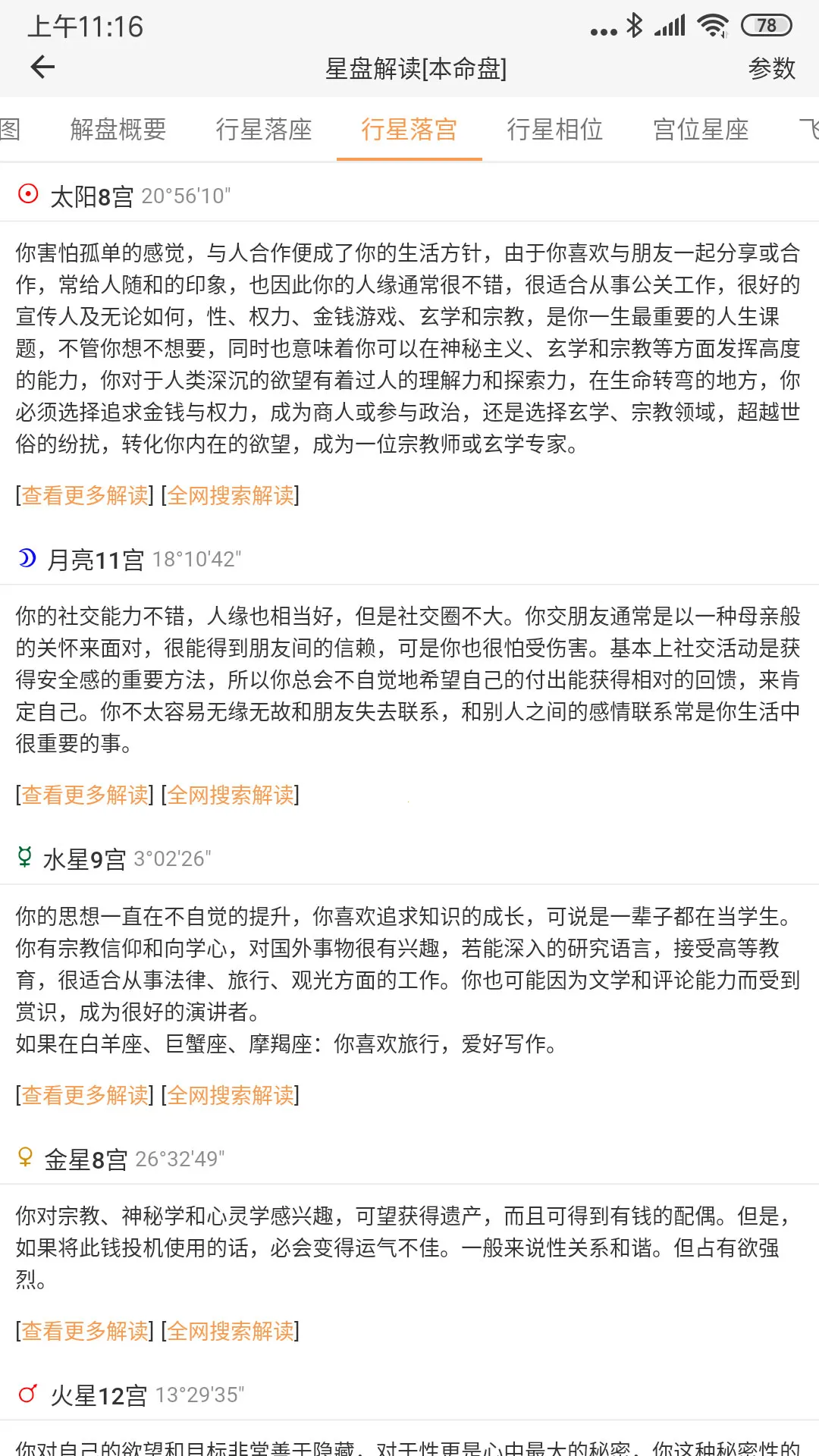Open 全网搜索解读 for 月亮11宫

[x=231, y=795]
